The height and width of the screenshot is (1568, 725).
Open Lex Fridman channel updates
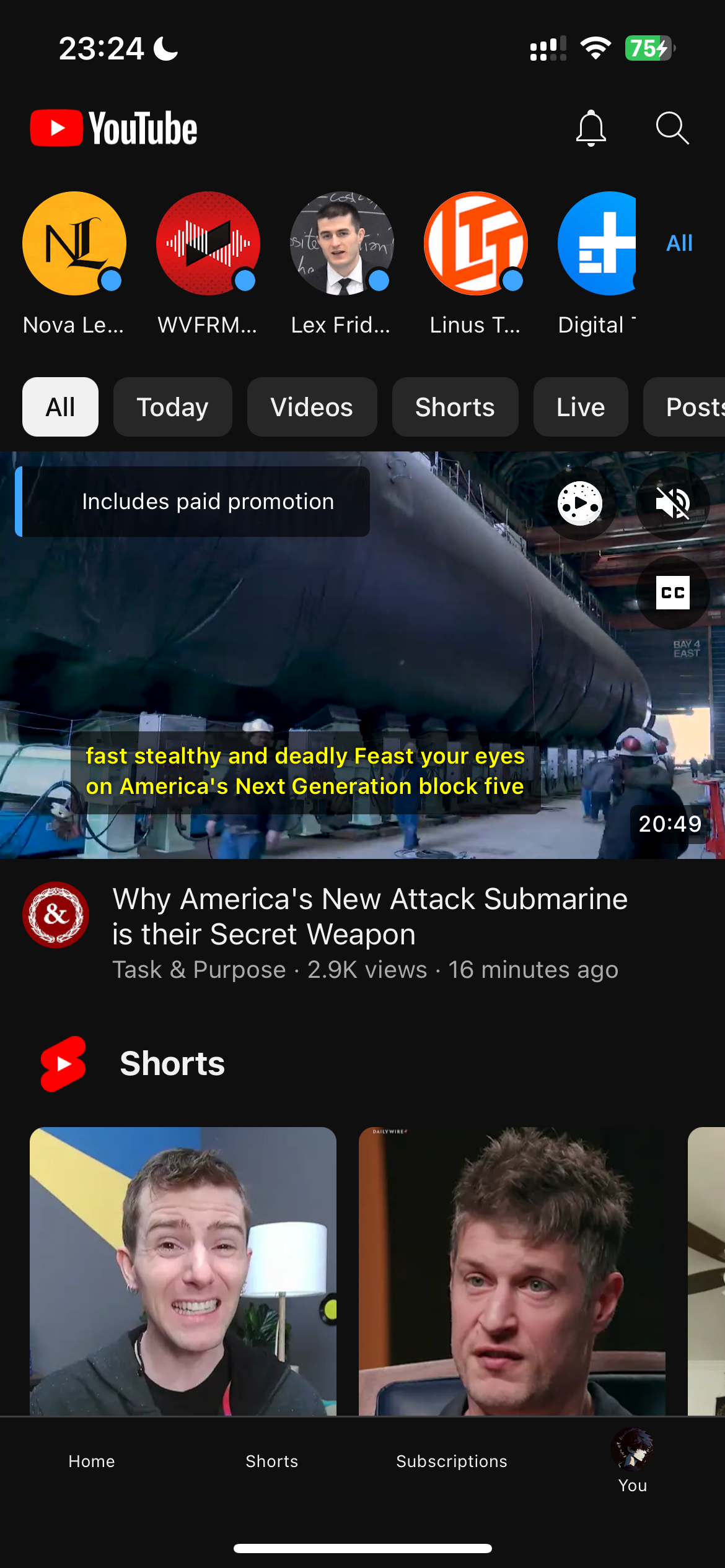click(x=342, y=243)
